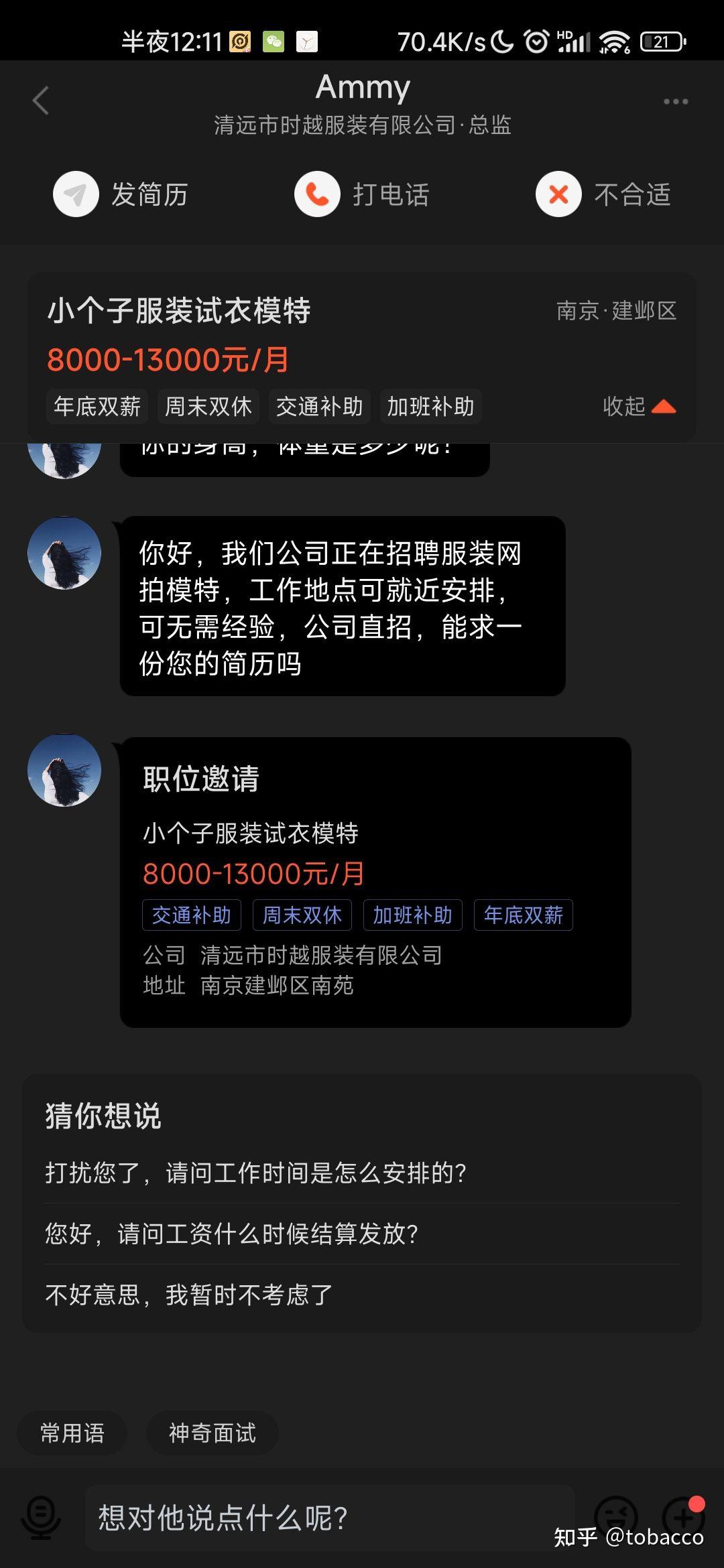Mark the recruiter as 不合适
Screen dimensions: 724x1568
[x=558, y=194]
